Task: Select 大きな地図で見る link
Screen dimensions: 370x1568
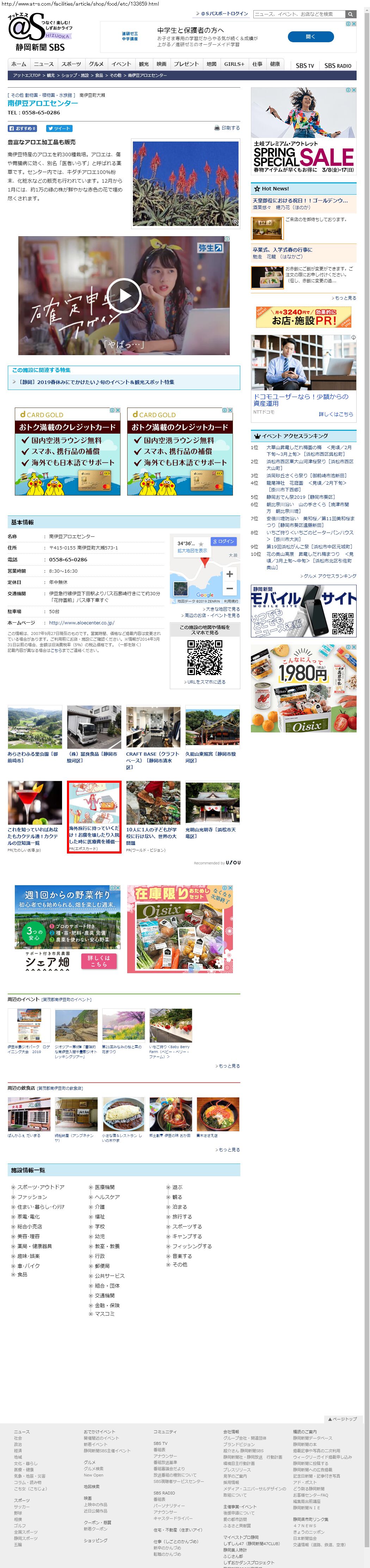Action: pos(222,609)
